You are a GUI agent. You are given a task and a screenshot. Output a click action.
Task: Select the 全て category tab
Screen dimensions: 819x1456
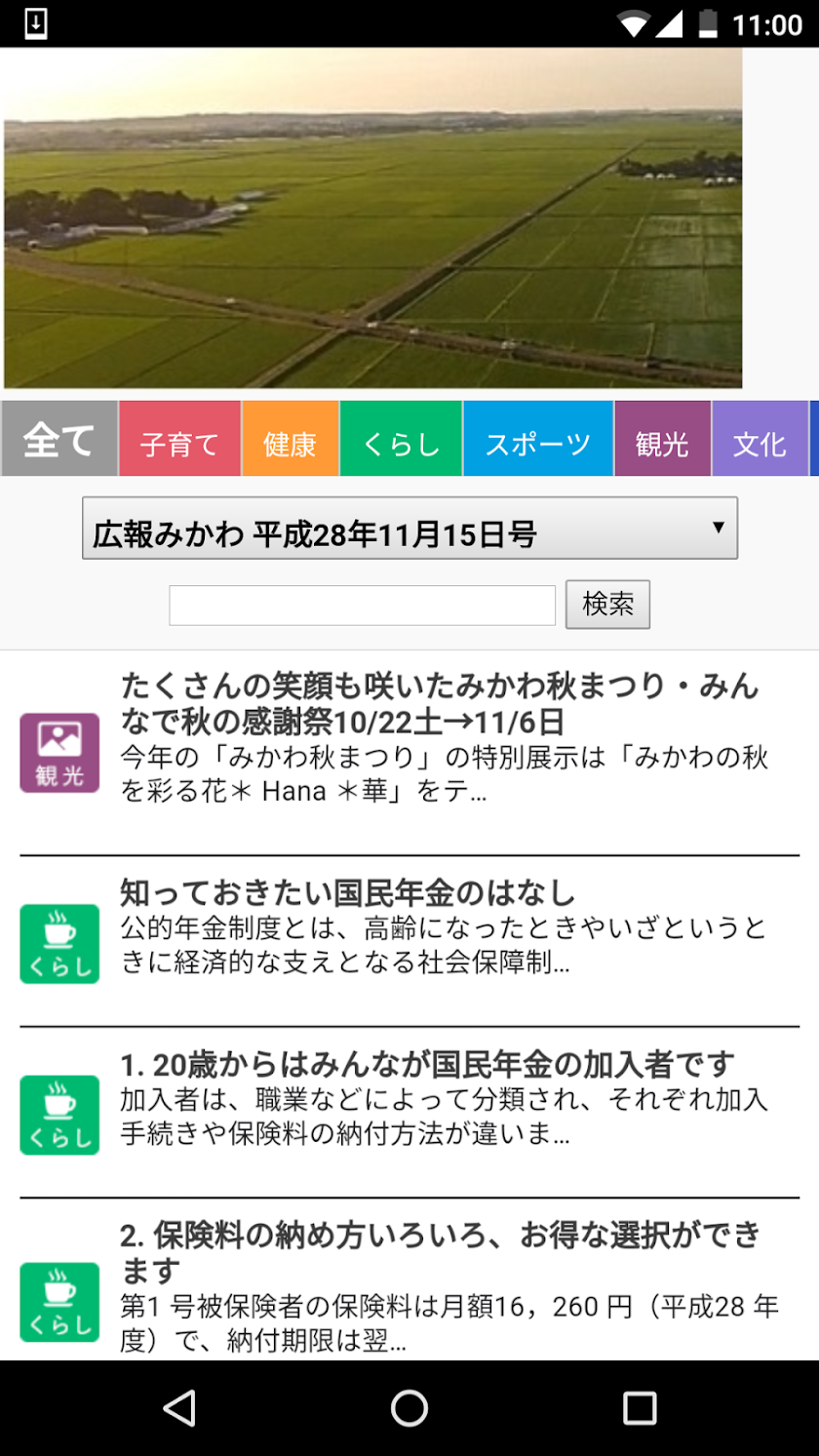point(59,439)
